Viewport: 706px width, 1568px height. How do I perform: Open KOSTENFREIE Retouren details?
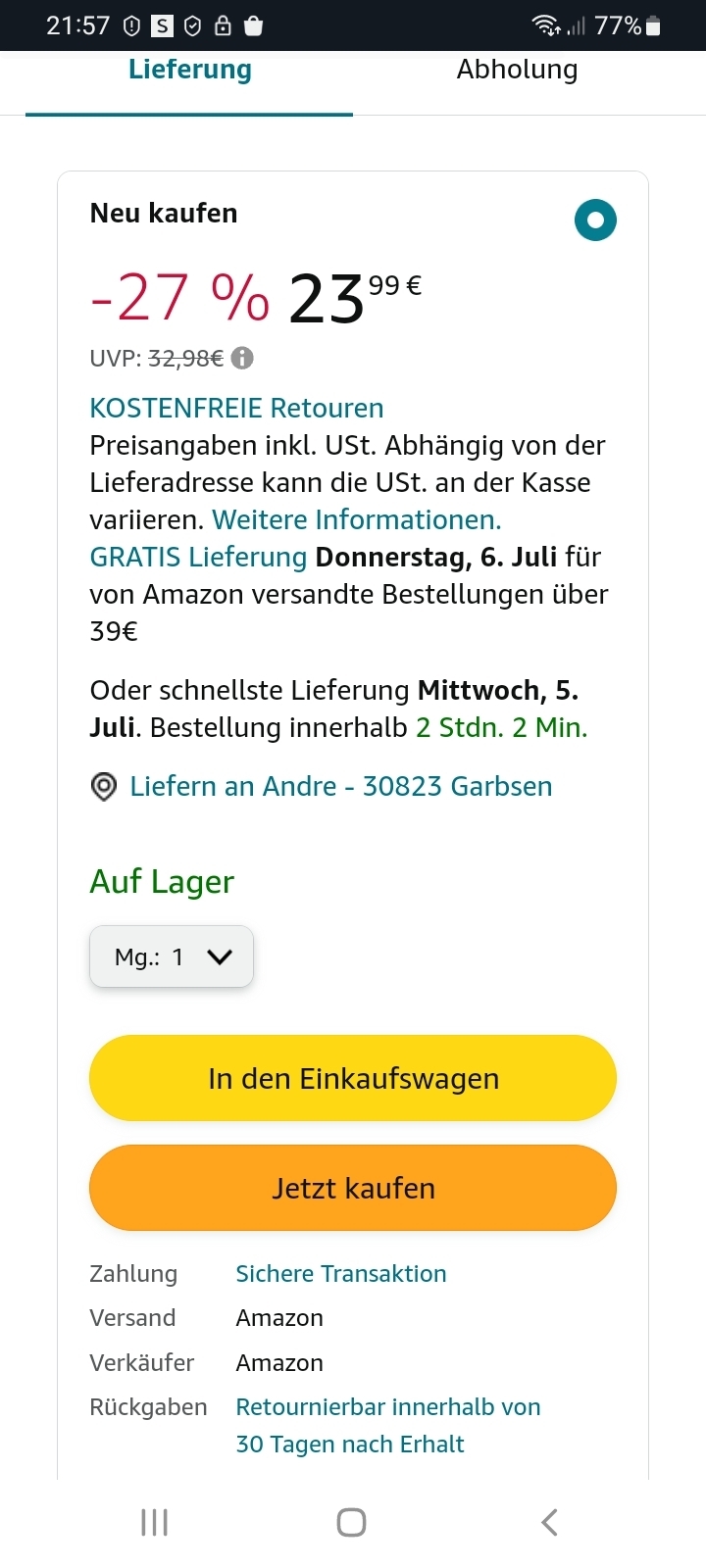pos(236,408)
